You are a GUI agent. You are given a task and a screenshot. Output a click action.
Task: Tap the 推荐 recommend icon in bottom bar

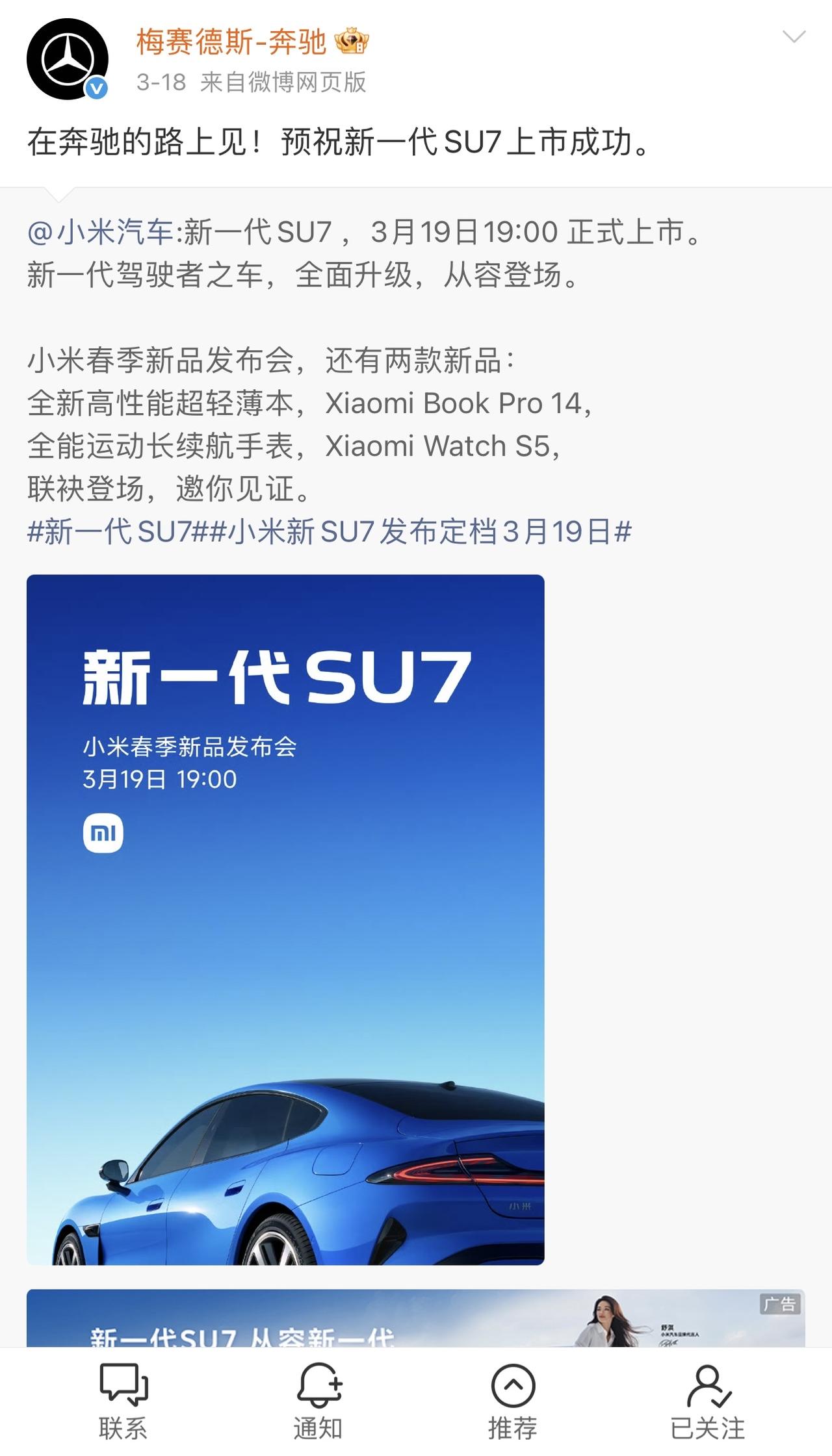point(513,1384)
